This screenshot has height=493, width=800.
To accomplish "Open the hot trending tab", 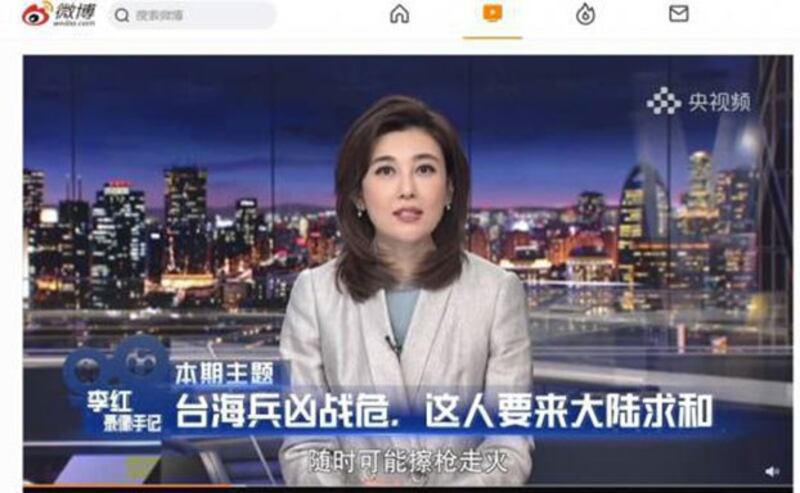I will coord(585,14).
